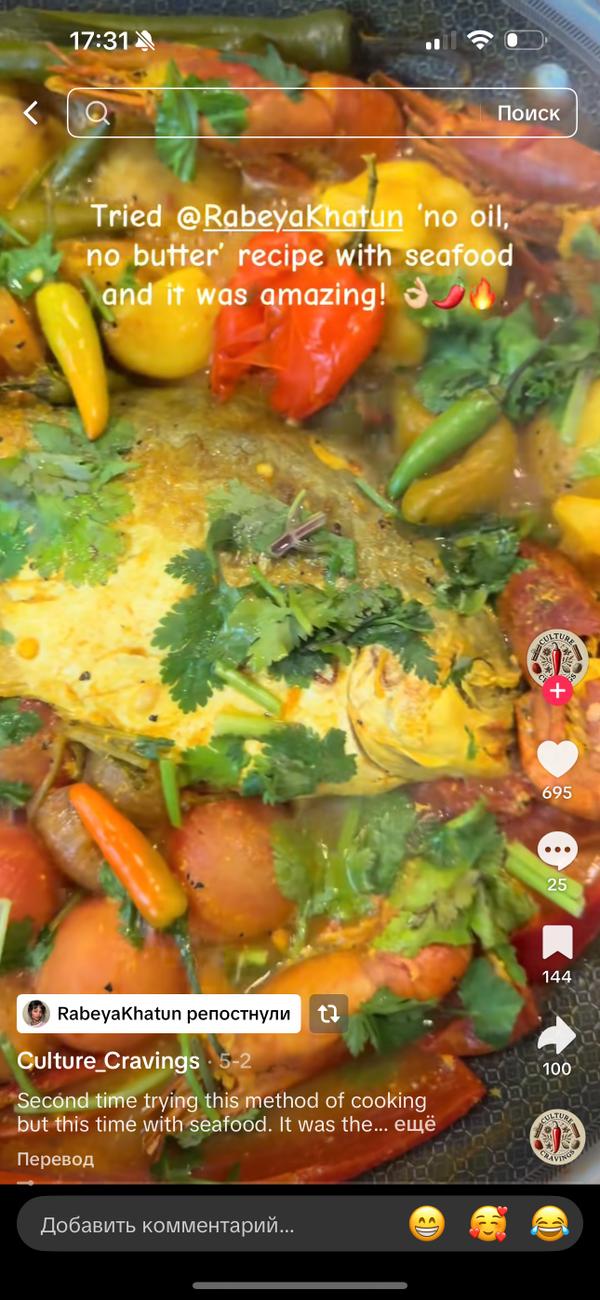This screenshot has width=600, height=1300.
Task: Expand the caption with ещё
Action: (418, 1125)
